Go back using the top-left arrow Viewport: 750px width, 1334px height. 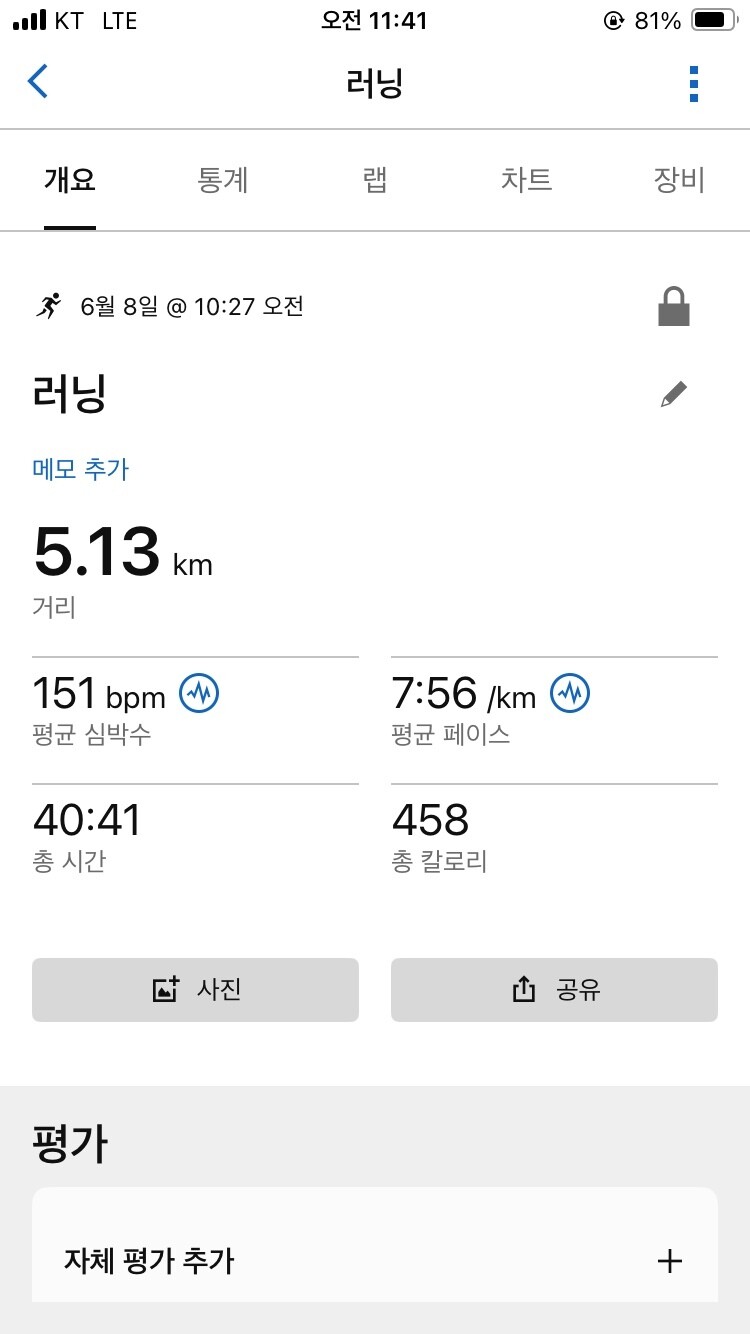38,82
